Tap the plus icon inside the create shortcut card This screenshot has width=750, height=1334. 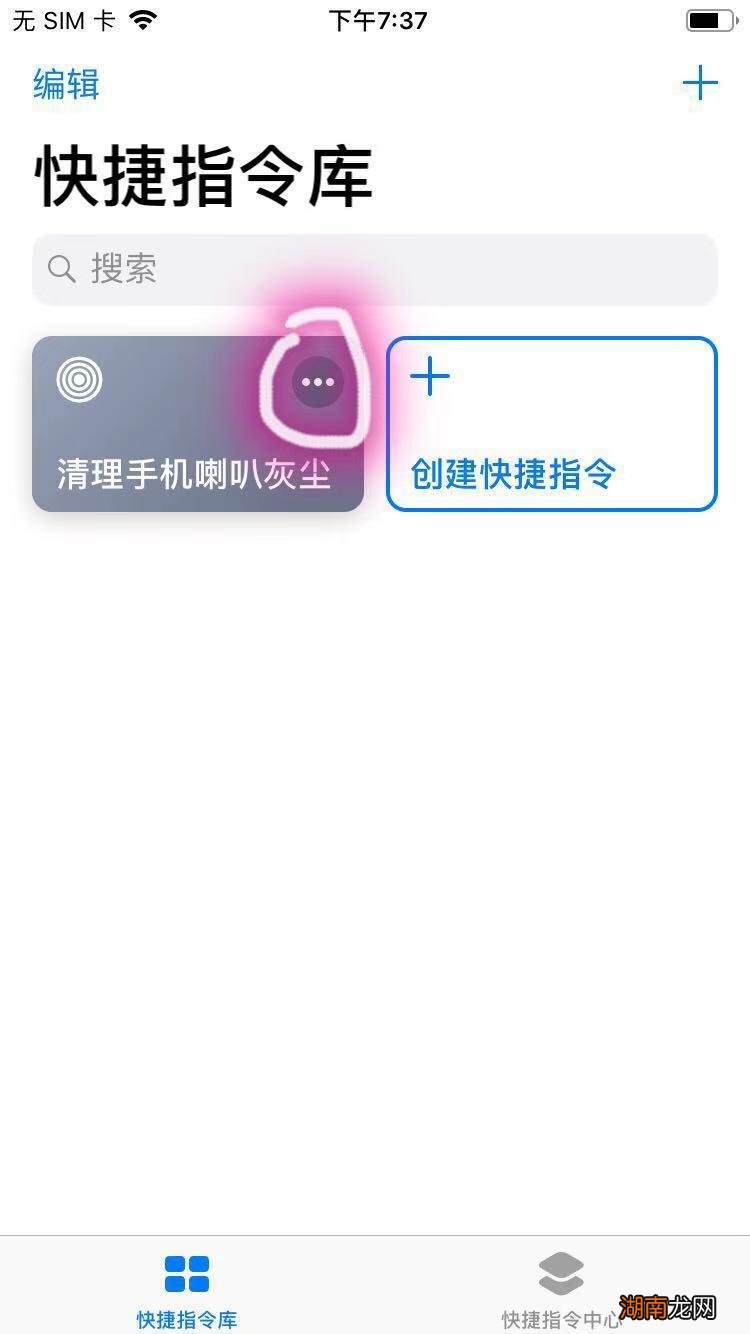coord(429,377)
